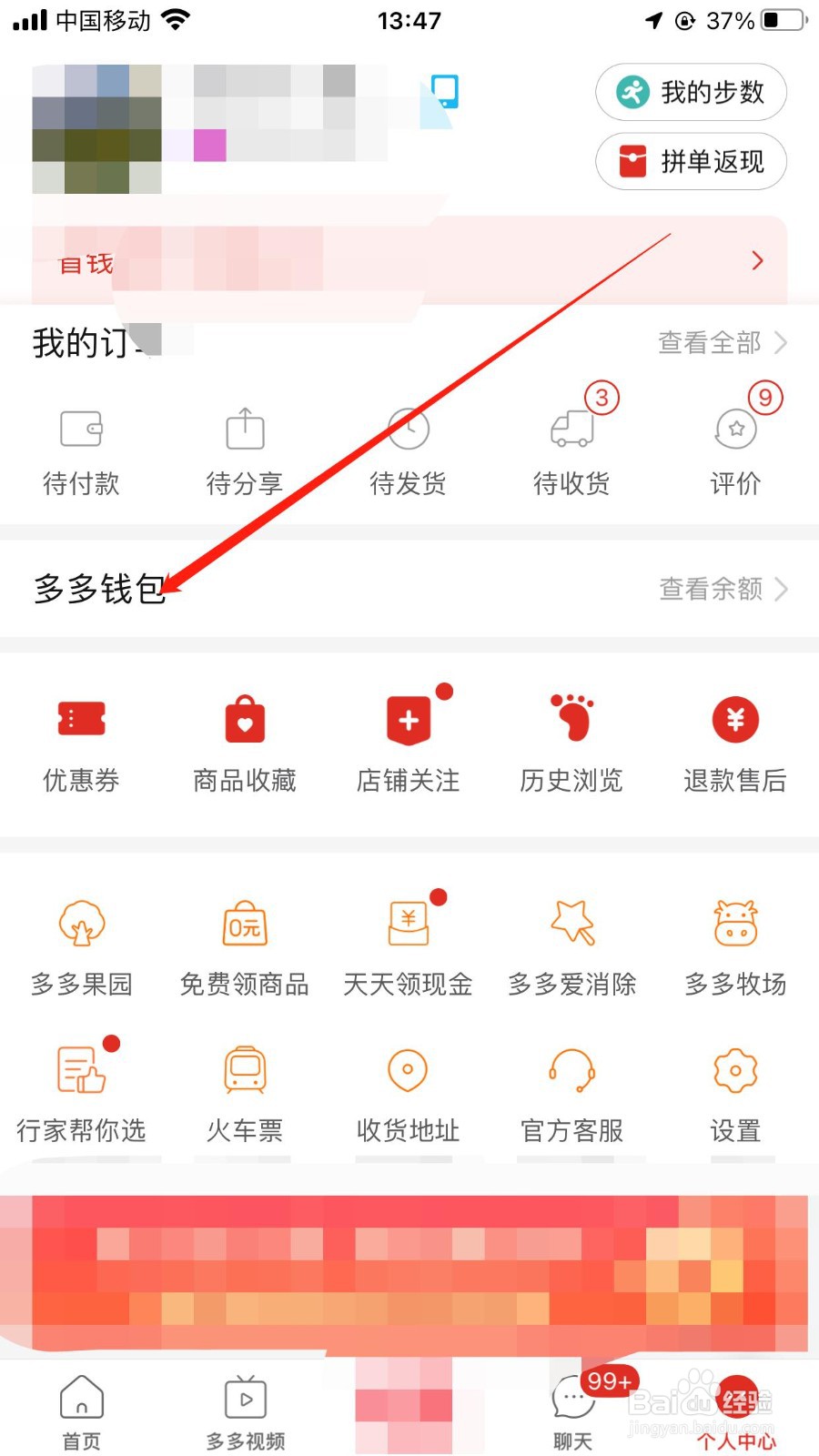Open the 优惠券 coupons icon
Image resolution: width=819 pixels, height=1456 pixels.
tap(80, 742)
